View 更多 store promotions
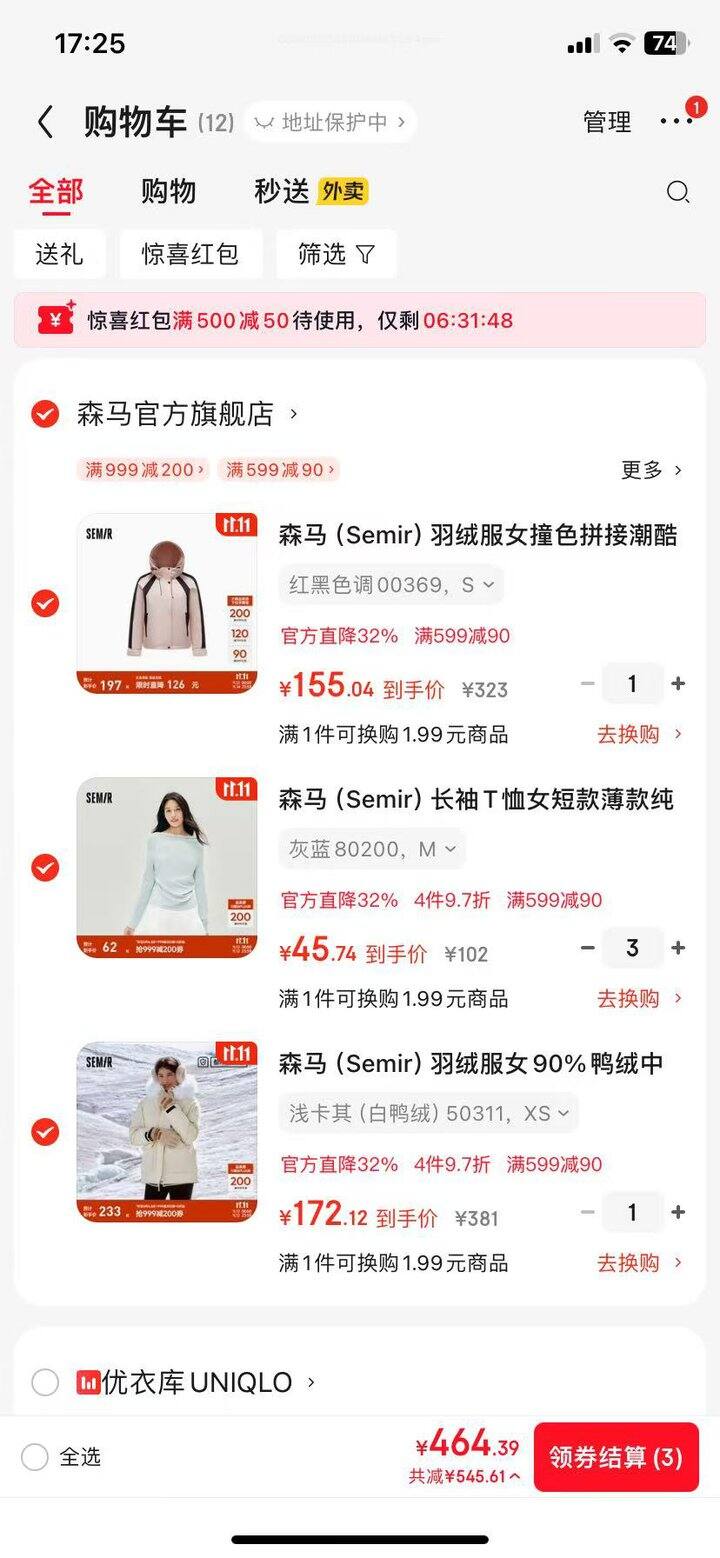This screenshot has width=720, height=1558. (651, 469)
